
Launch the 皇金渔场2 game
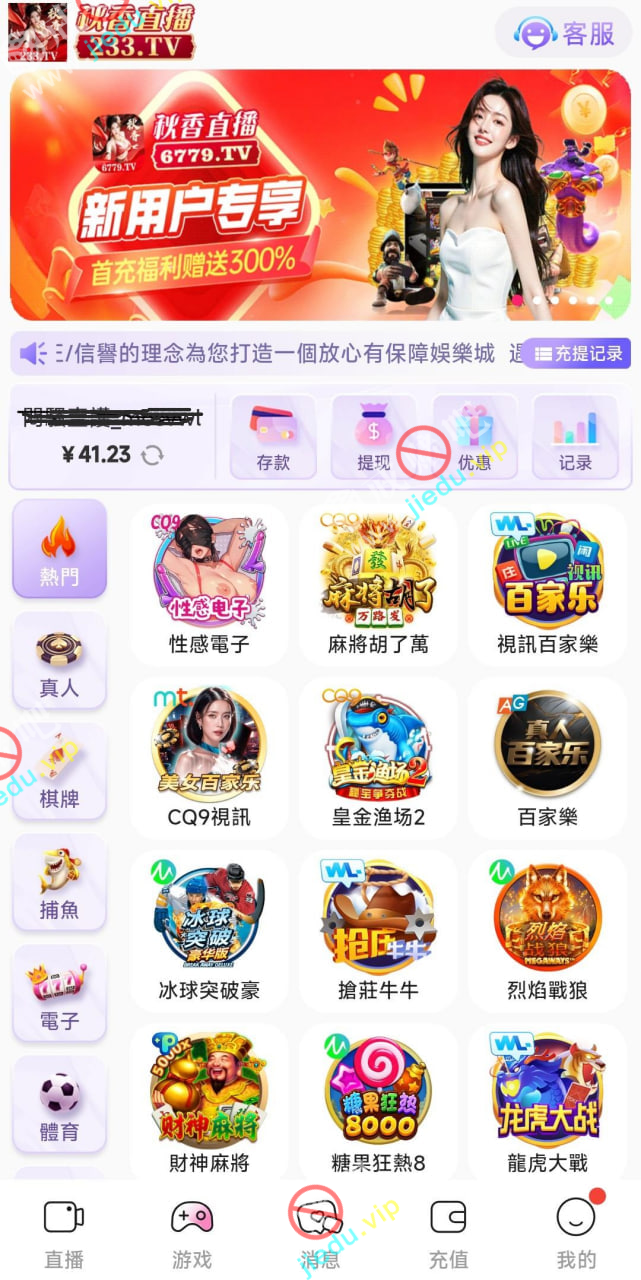(378, 757)
